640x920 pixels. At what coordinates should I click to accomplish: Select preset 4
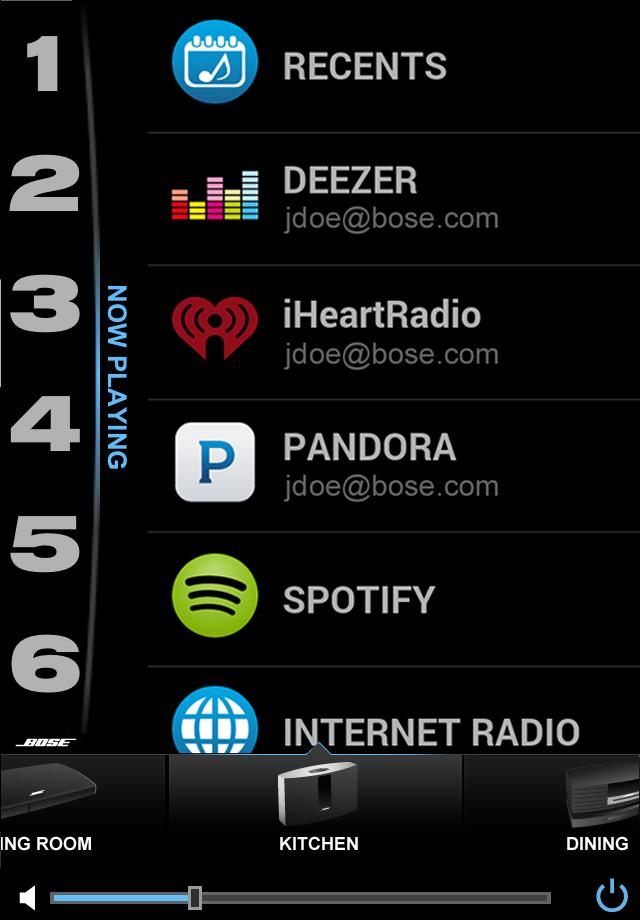point(45,424)
